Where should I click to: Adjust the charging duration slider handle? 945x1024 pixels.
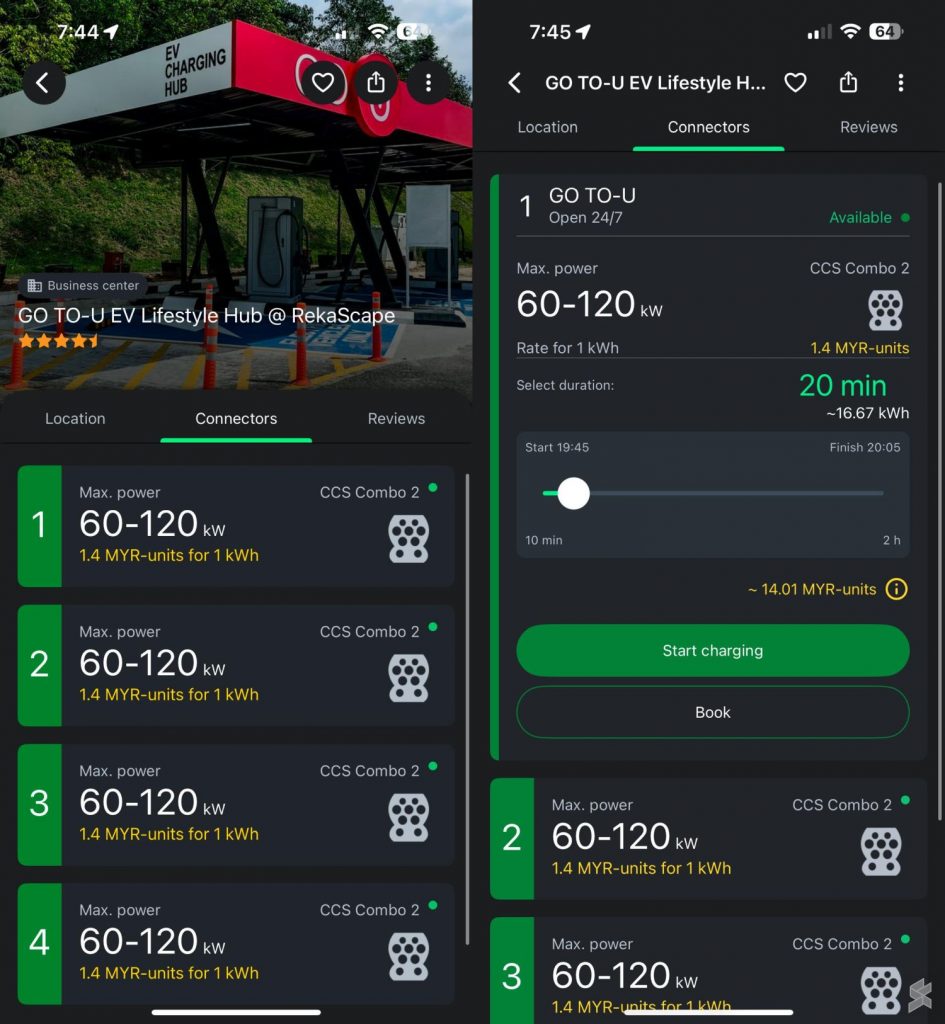[573, 493]
